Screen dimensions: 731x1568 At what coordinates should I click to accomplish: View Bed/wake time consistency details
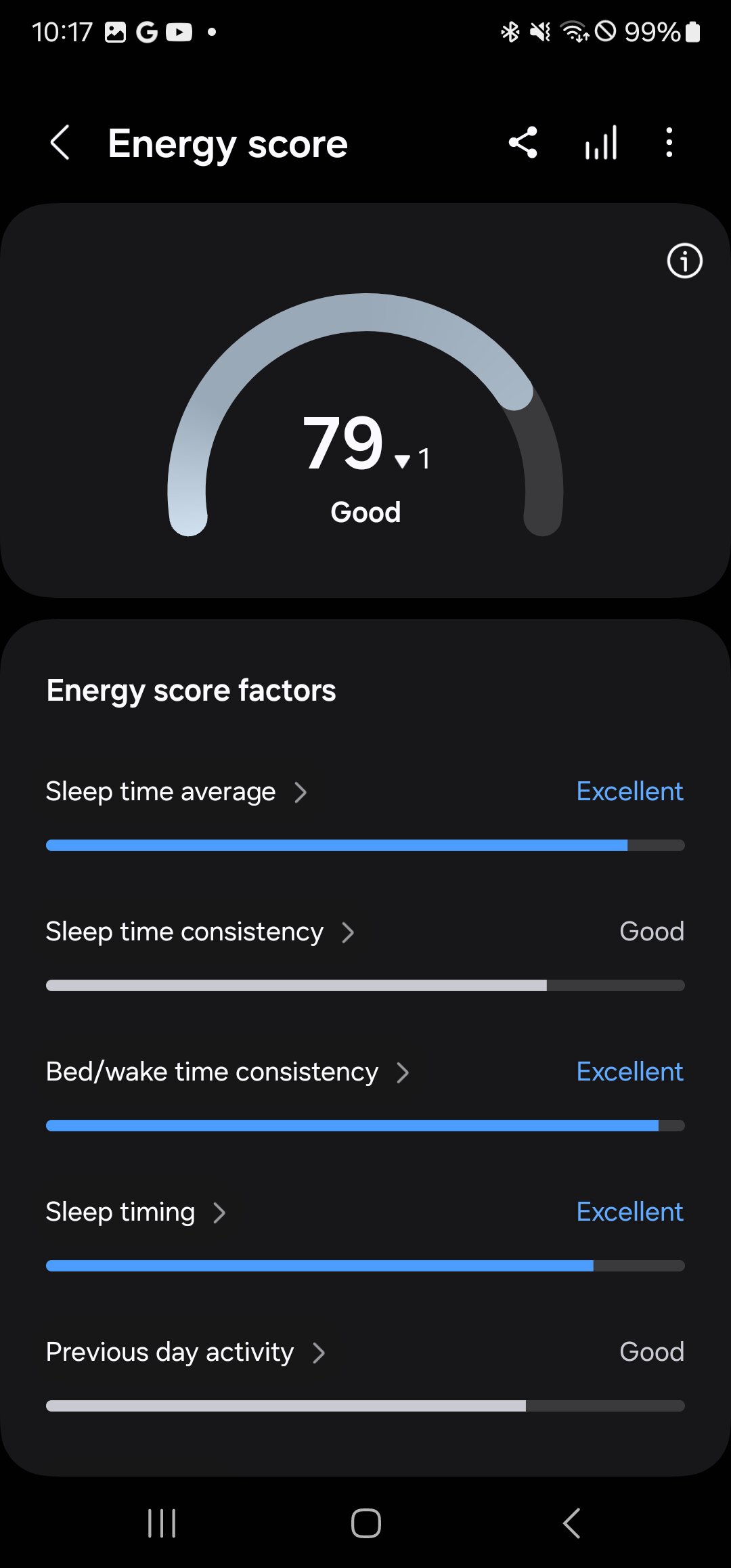tap(227, 1072)
